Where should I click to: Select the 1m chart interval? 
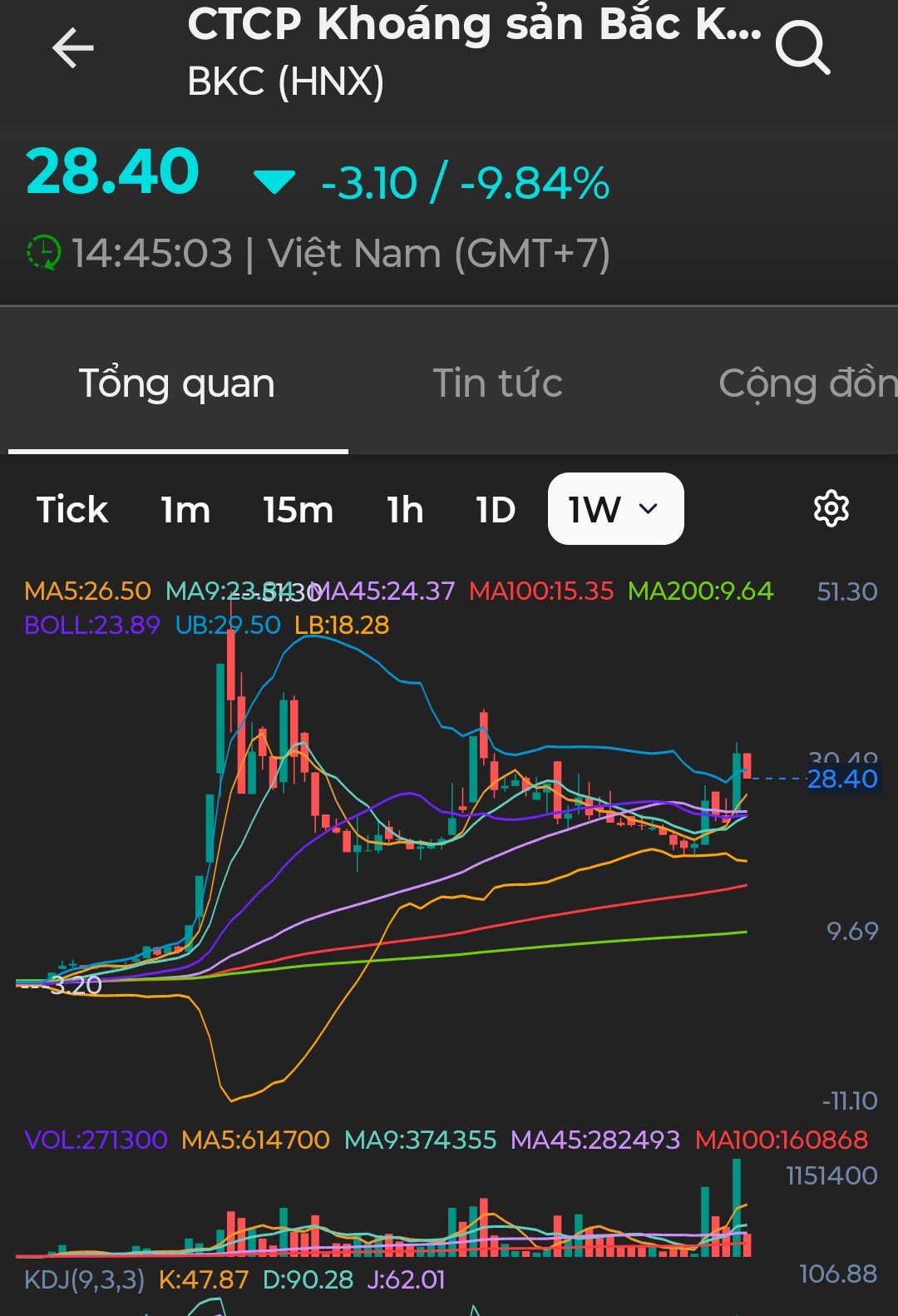tap(185, 509)
